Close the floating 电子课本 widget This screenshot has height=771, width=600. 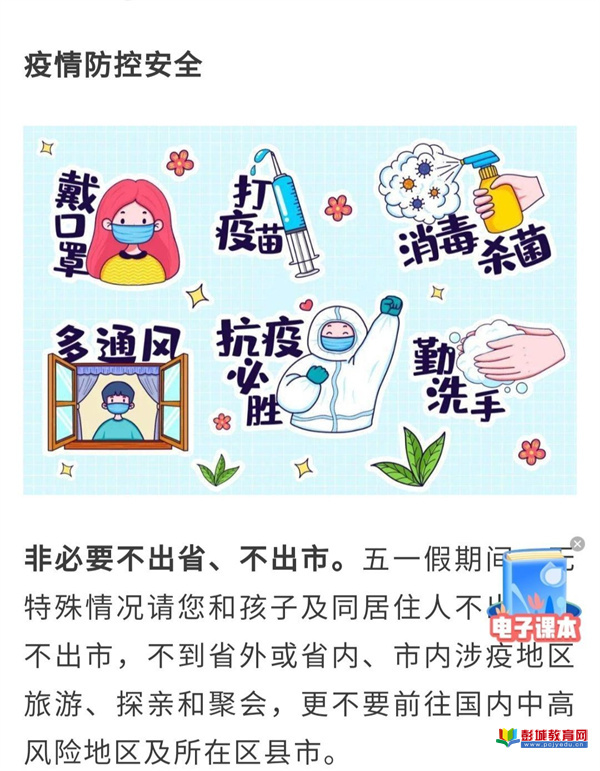coord(577,545)
